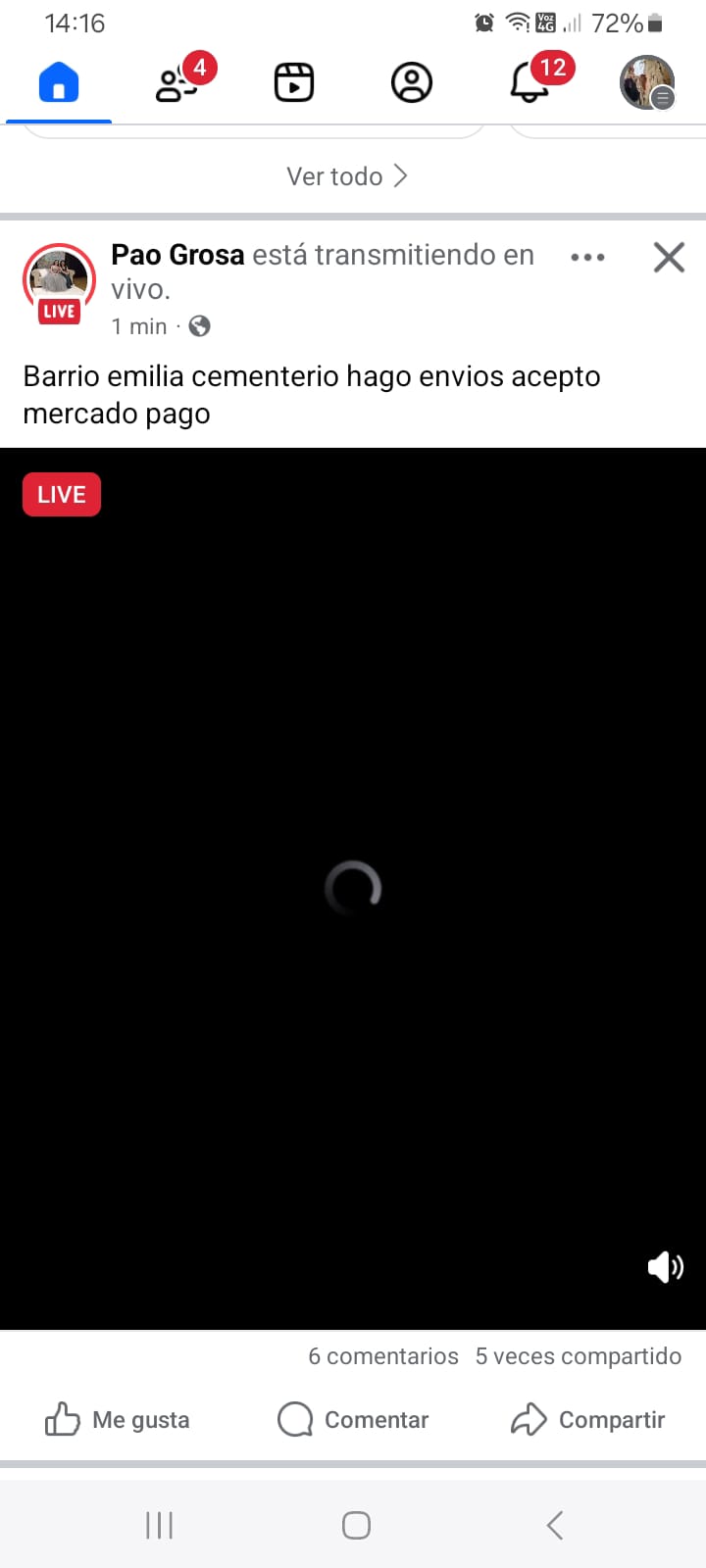
Task: Switch to the Reels video tab
Action: pos(294,82)
